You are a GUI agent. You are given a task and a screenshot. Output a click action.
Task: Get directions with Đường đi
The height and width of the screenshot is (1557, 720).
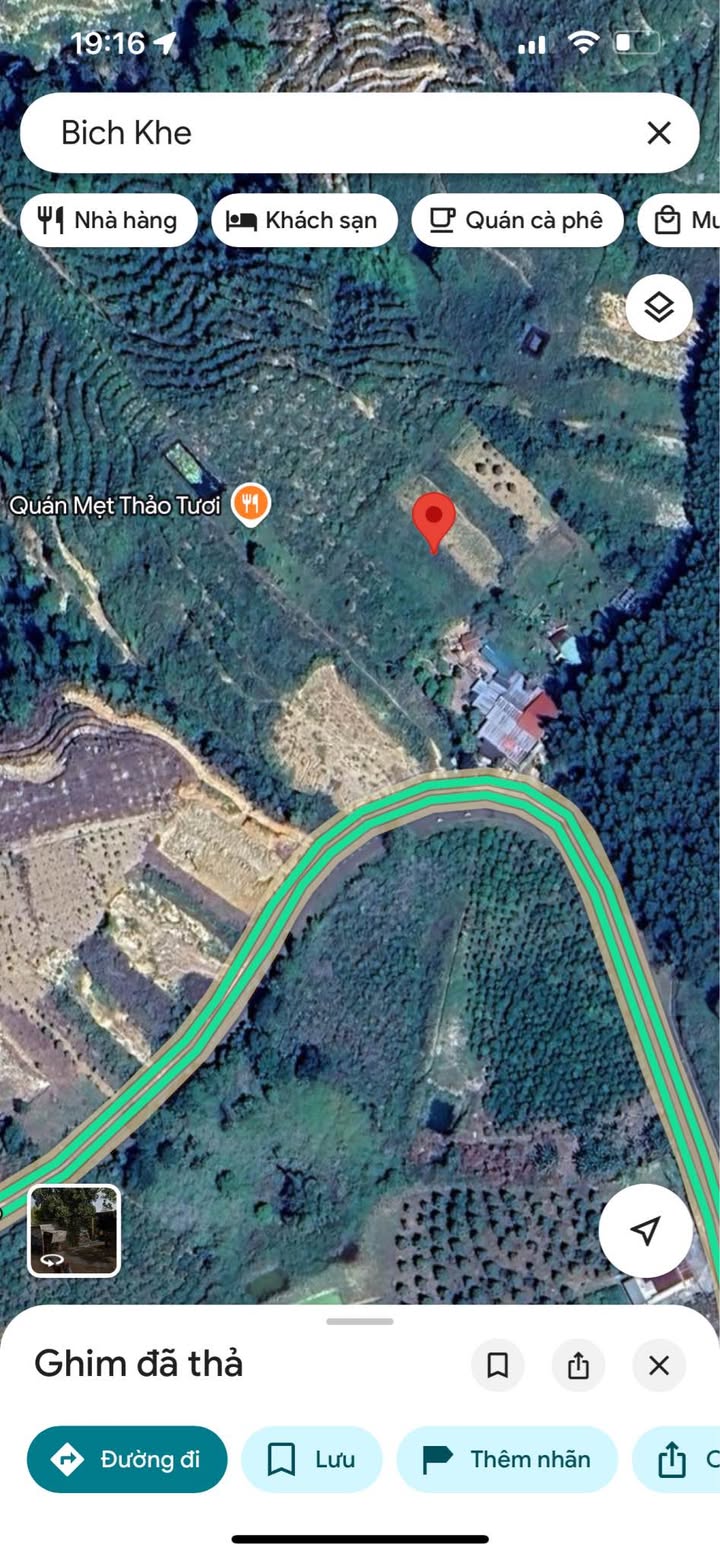(127, 1459)
